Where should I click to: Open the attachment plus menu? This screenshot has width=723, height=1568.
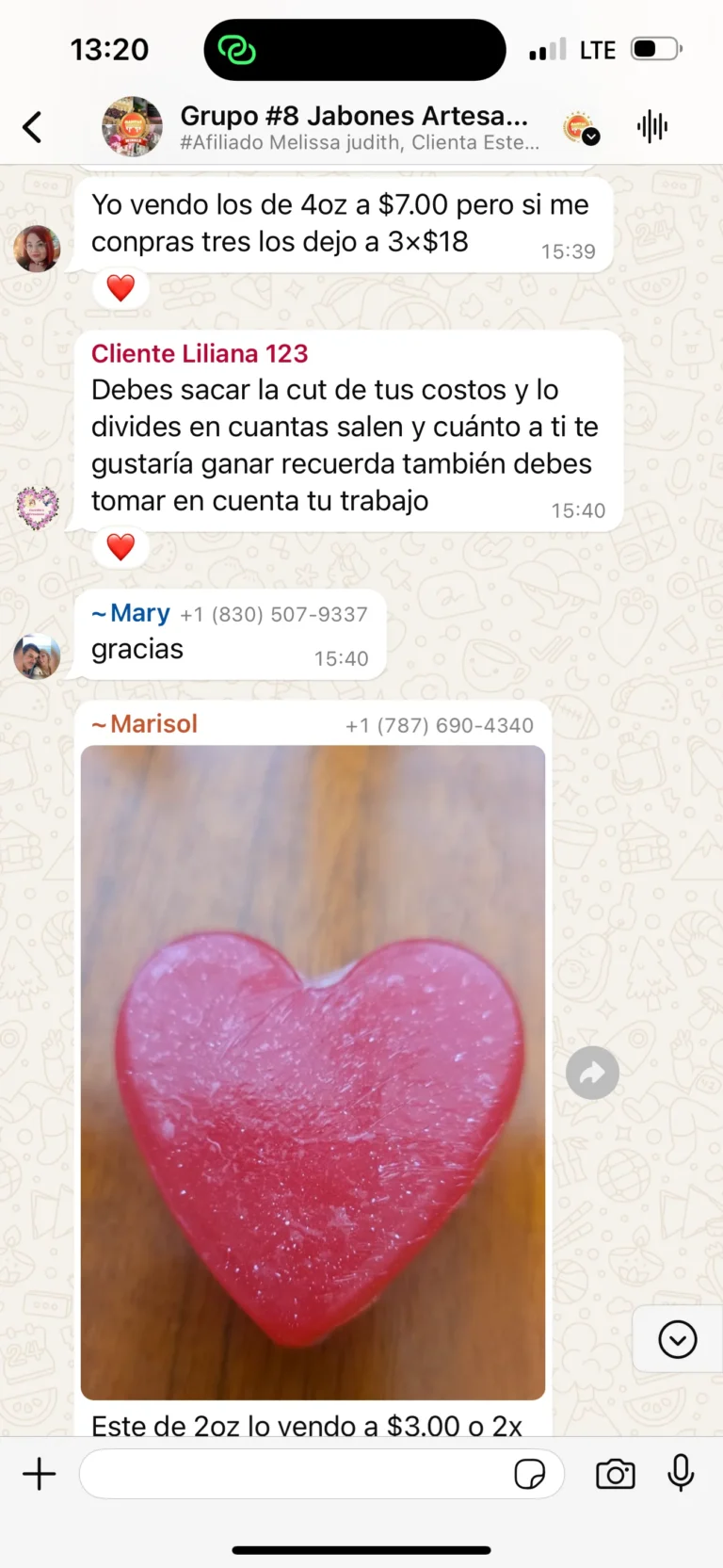coord(40,1474)
